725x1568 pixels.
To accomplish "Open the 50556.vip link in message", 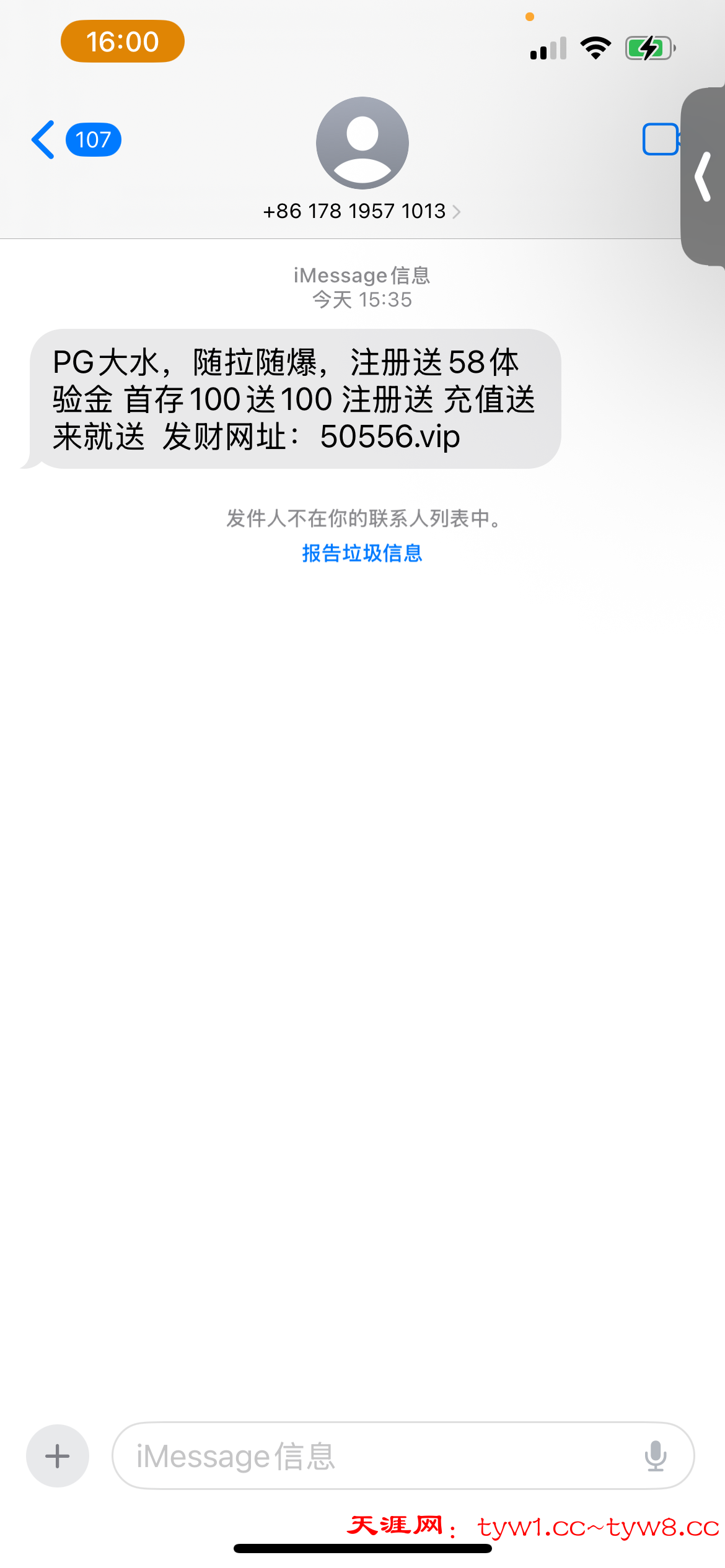I will [390, 437].
